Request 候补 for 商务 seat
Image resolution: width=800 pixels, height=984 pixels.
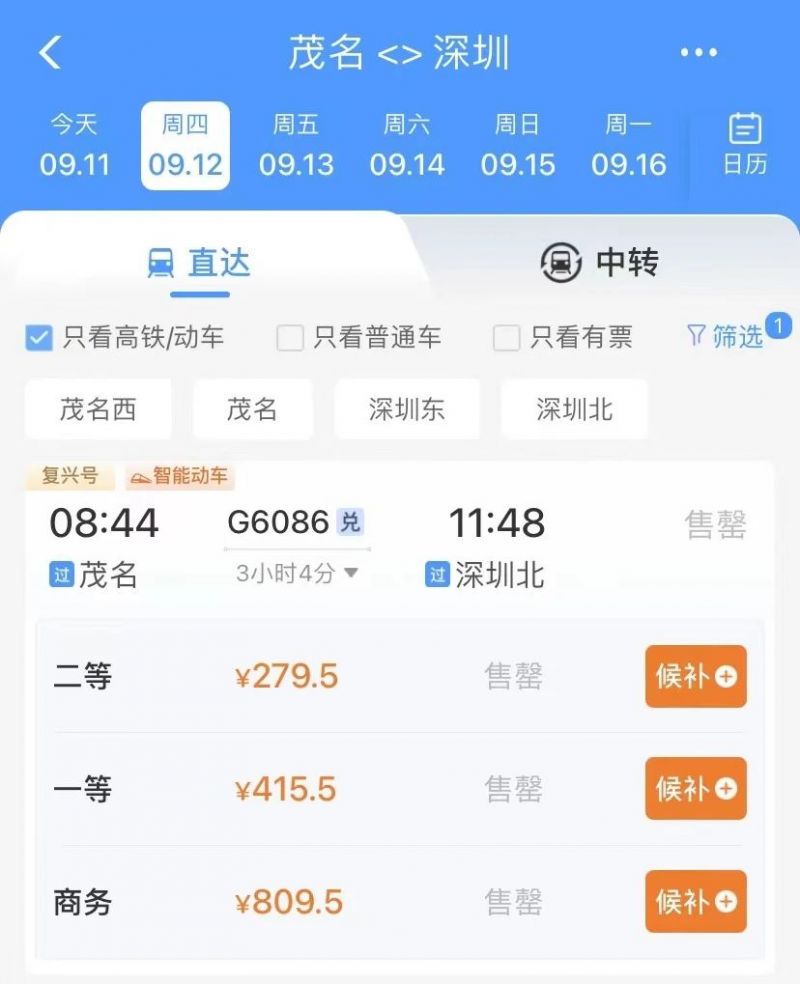tap(695, 902)
